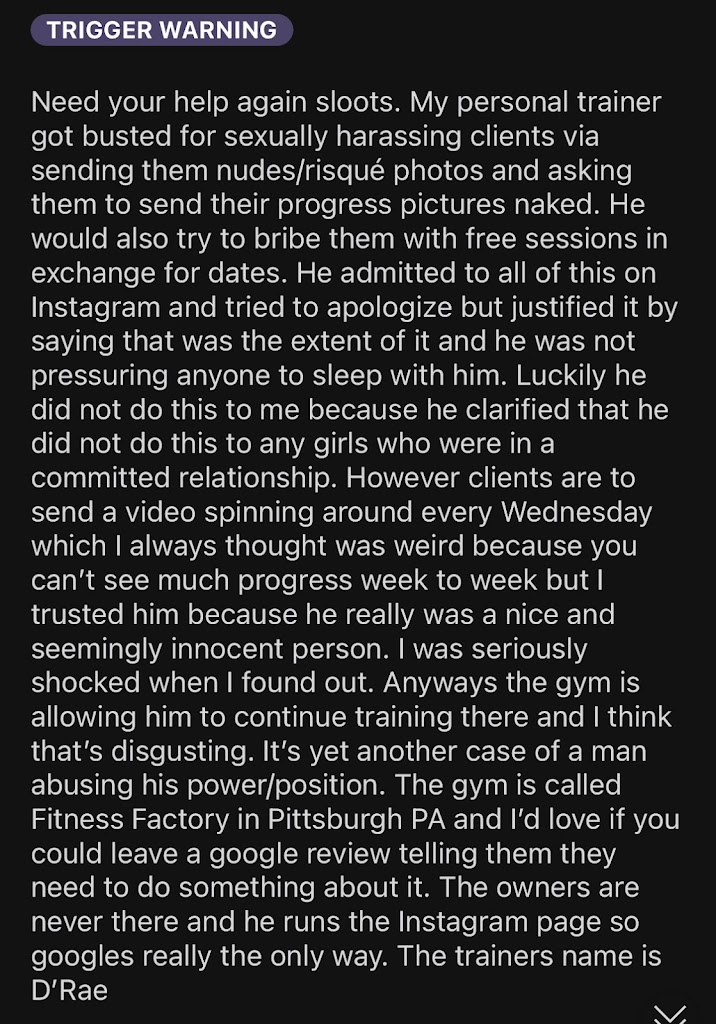
Task: Tap the double-chevron down arrow below the post
Action: click(670, 1012)
